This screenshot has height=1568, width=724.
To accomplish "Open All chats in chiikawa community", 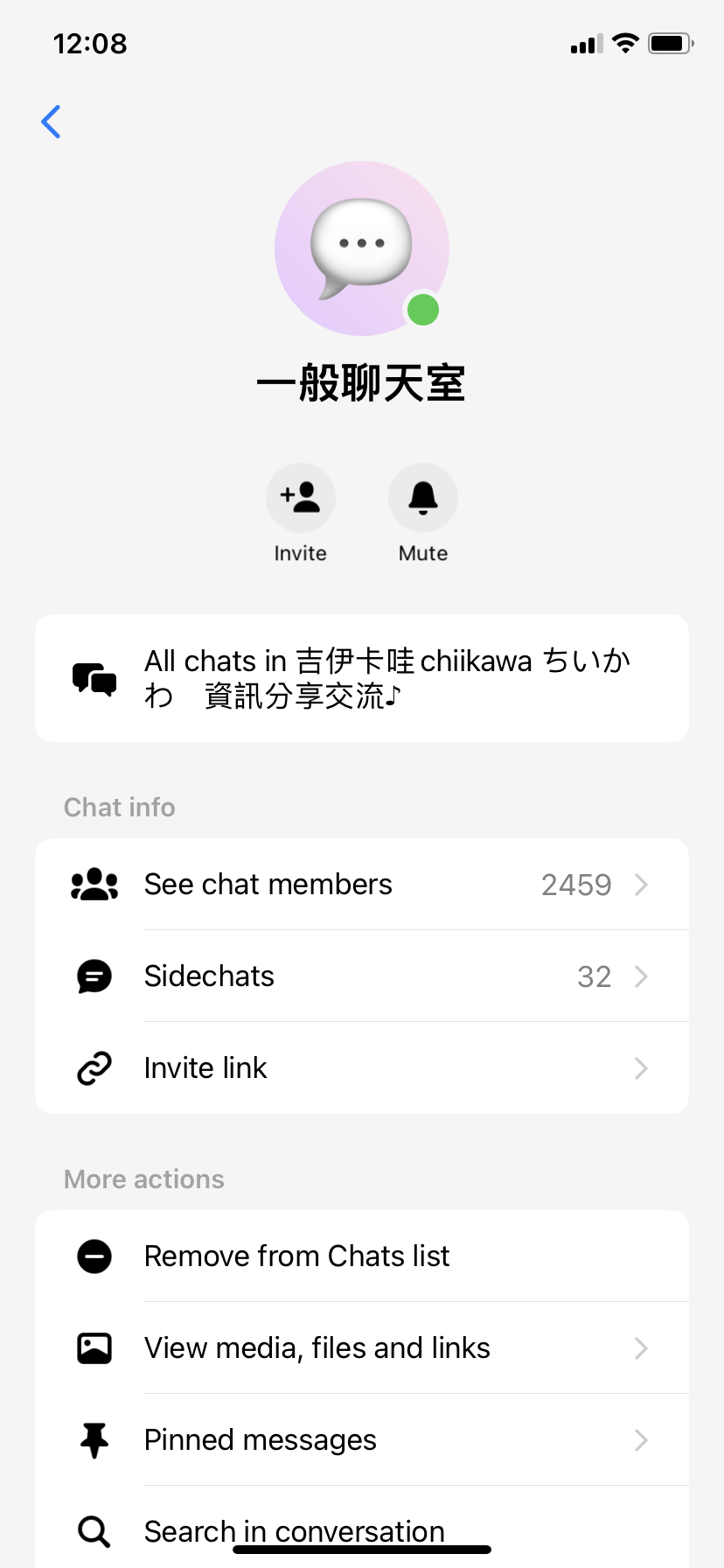I will click(x=362, y=678).
